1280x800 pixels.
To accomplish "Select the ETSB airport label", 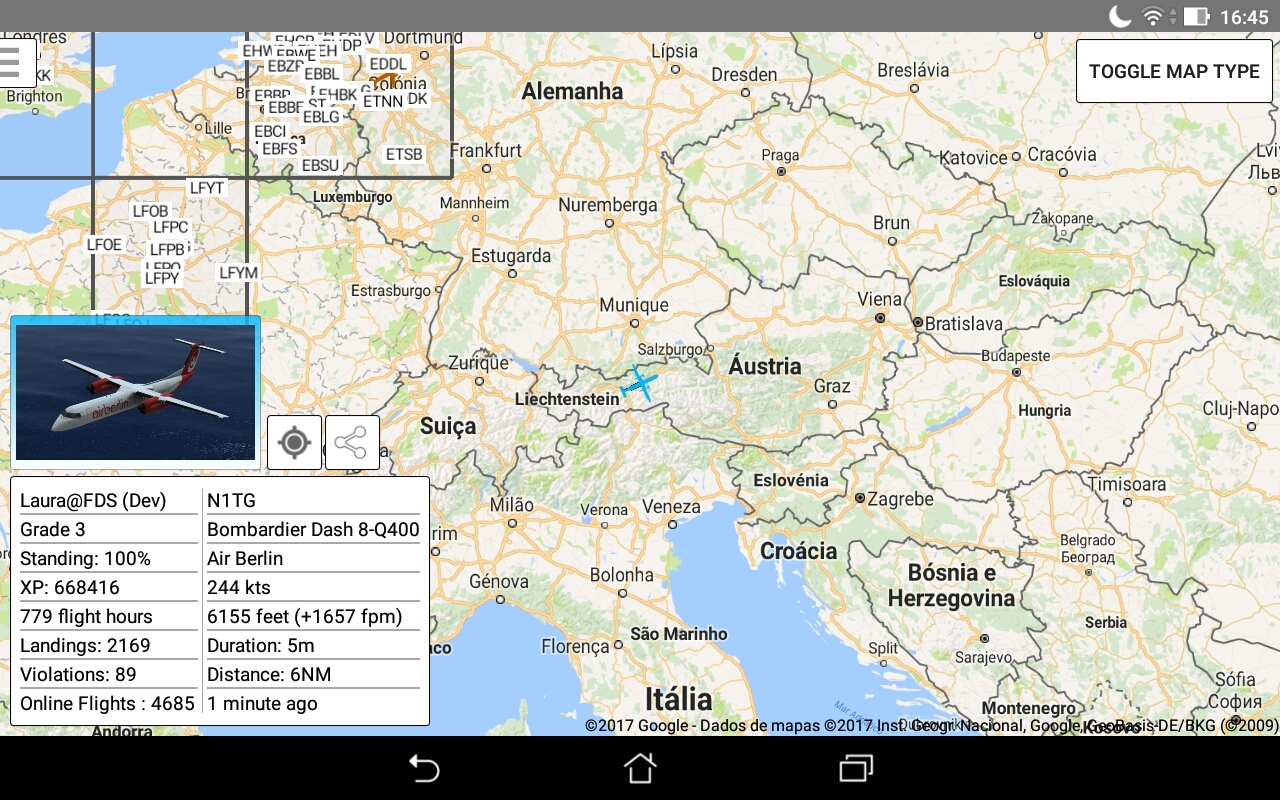I will (x=404, y=154).
